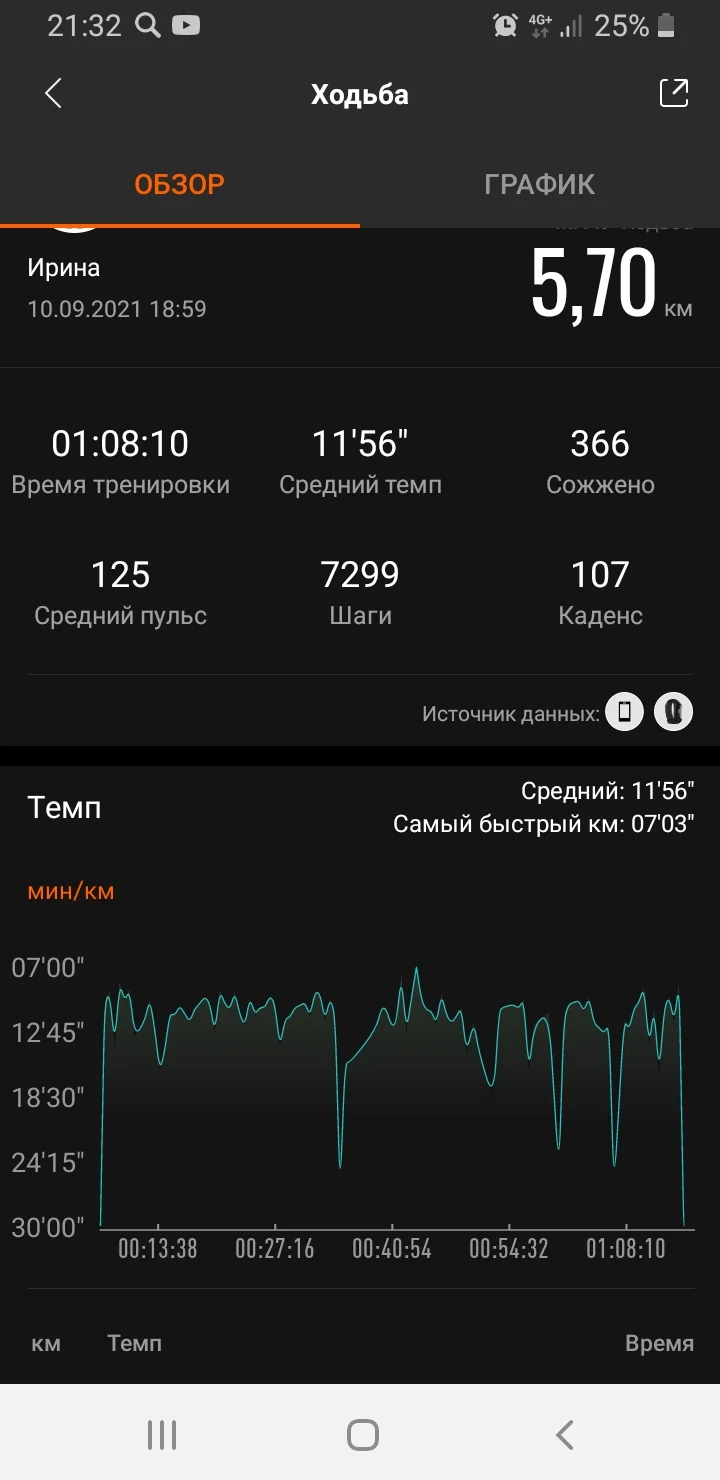Open the ОБЗОР tab
The width and height of the screenshot is (720, 1480).
(x=180, y=184)
